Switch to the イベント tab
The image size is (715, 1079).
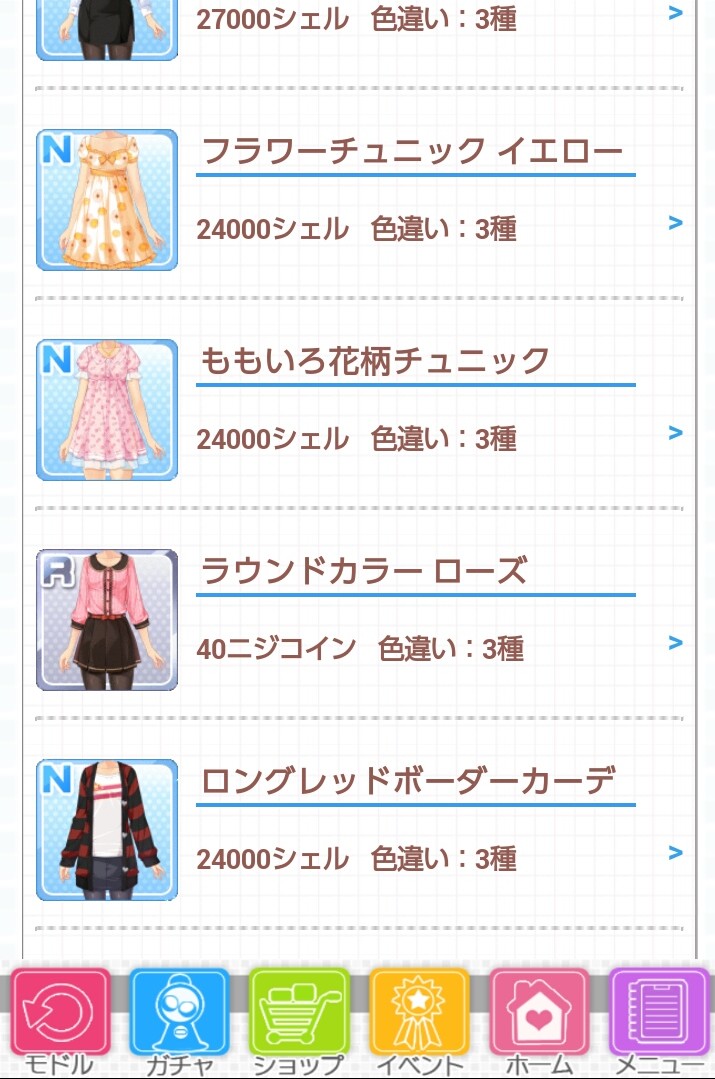click(x=418, y=1018)
